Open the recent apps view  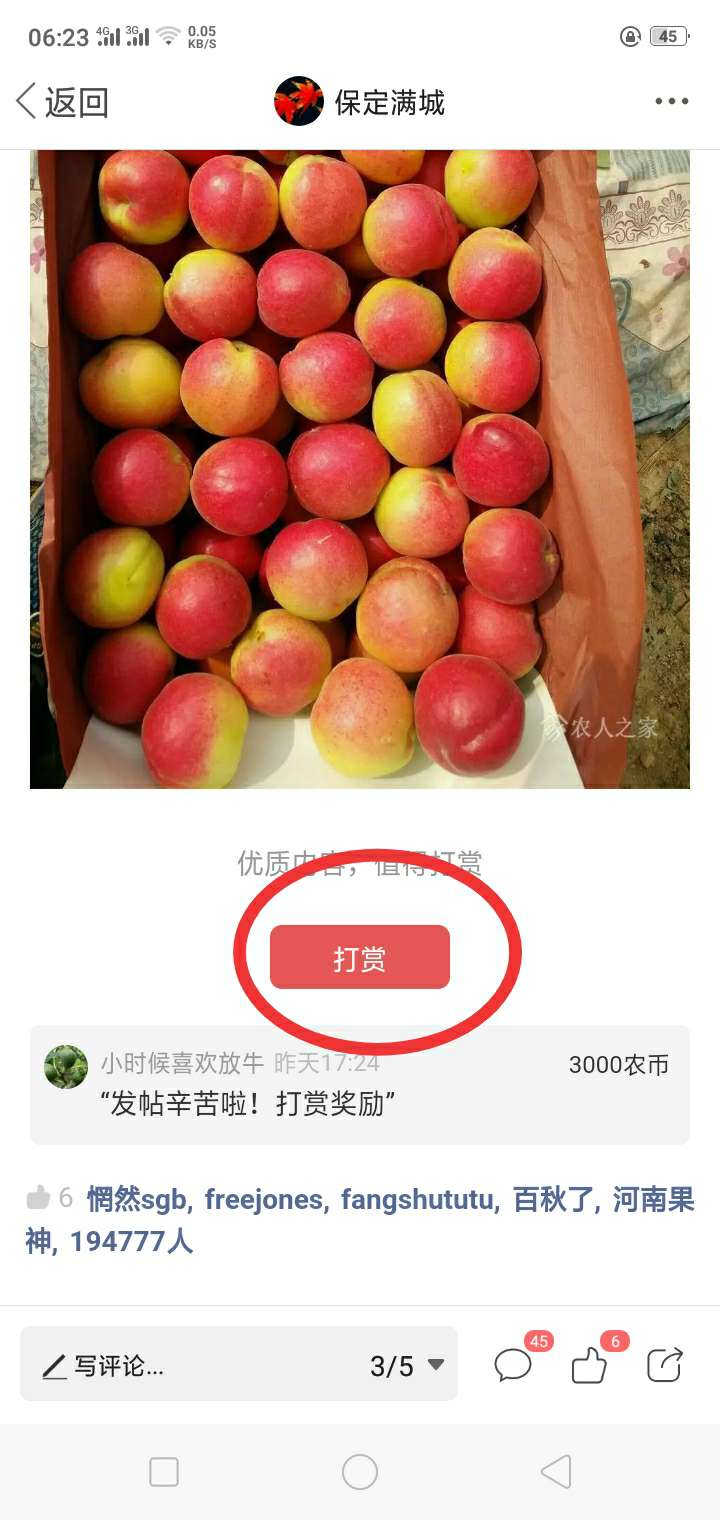point(164,1472)
